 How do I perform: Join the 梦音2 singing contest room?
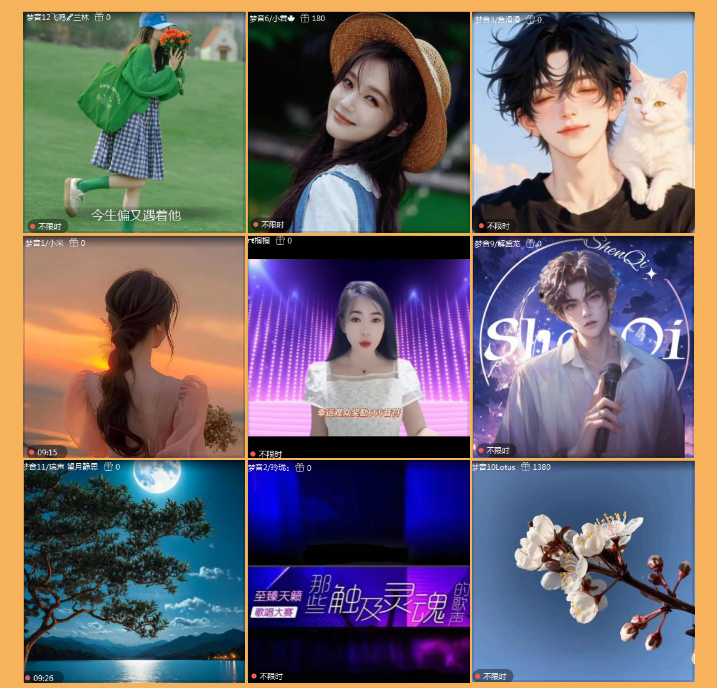(x=358, y=572)
